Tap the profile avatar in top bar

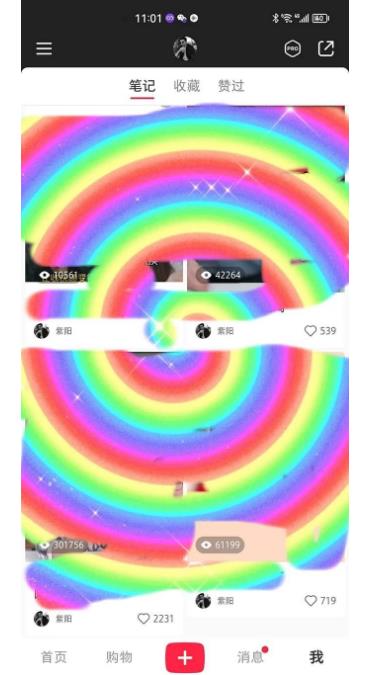(x=185, y=48)
